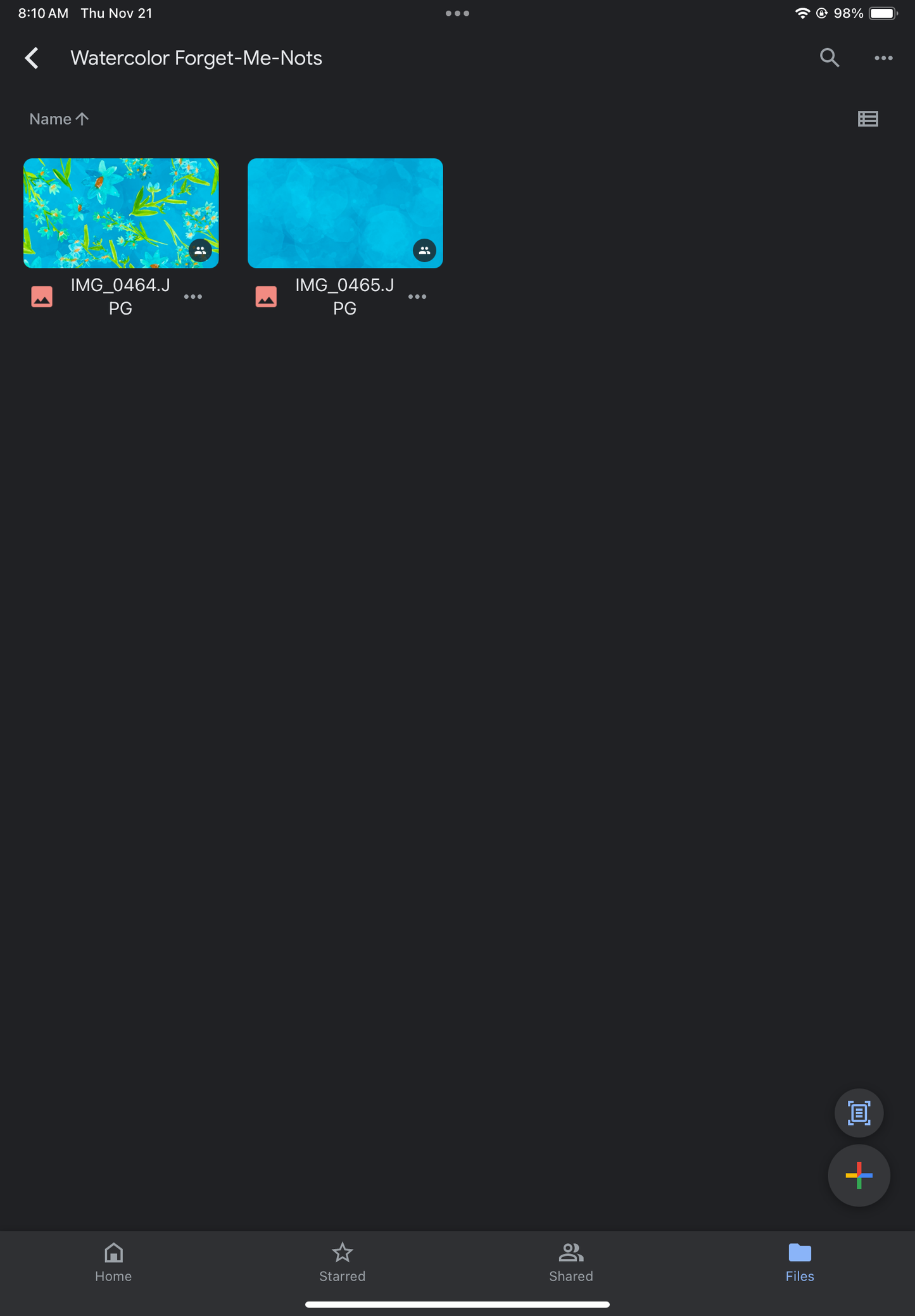The image size is (915, 1316).
Task: Select the Files tab
Action: [x=799, y=1262]
